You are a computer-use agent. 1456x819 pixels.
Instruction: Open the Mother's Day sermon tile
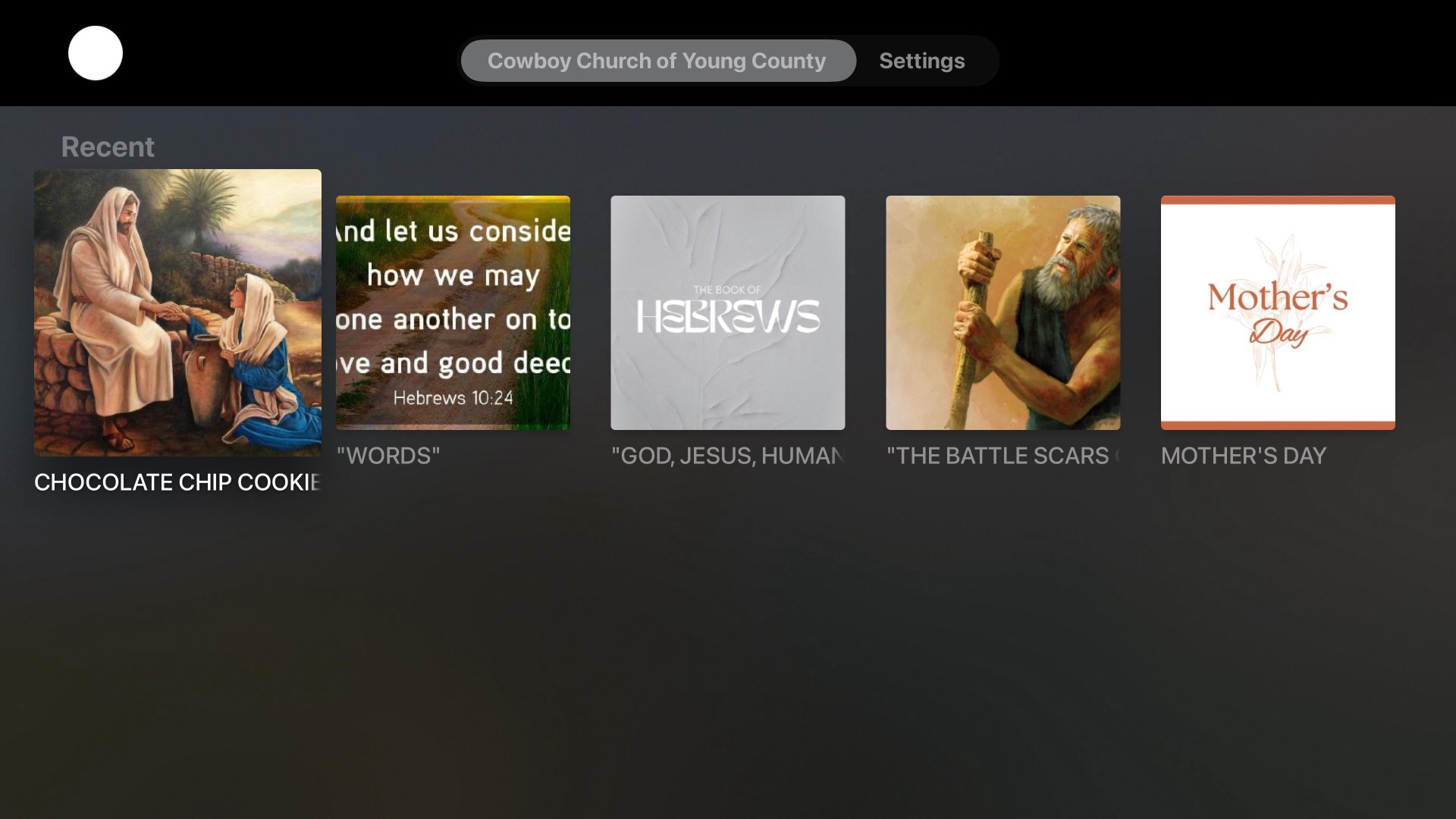tap(1278, 312)
